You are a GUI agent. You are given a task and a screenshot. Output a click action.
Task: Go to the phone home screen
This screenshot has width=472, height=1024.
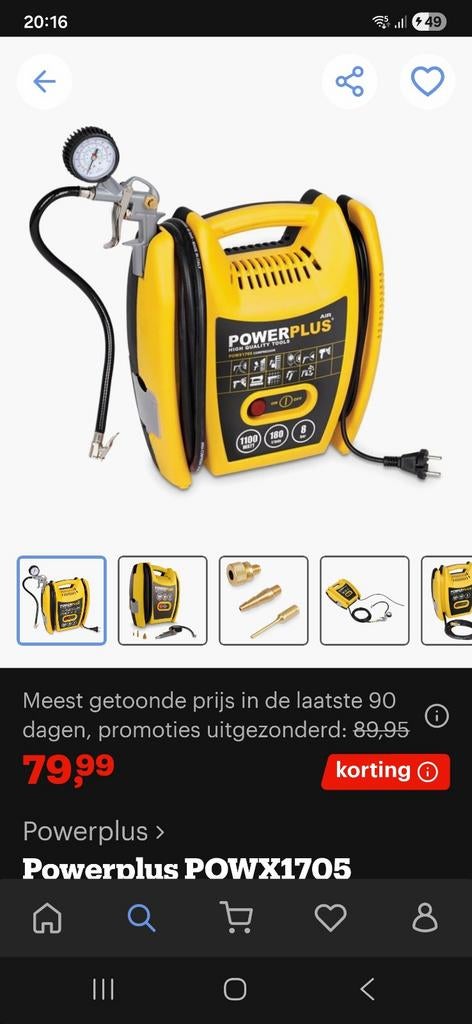click(235, 989)
